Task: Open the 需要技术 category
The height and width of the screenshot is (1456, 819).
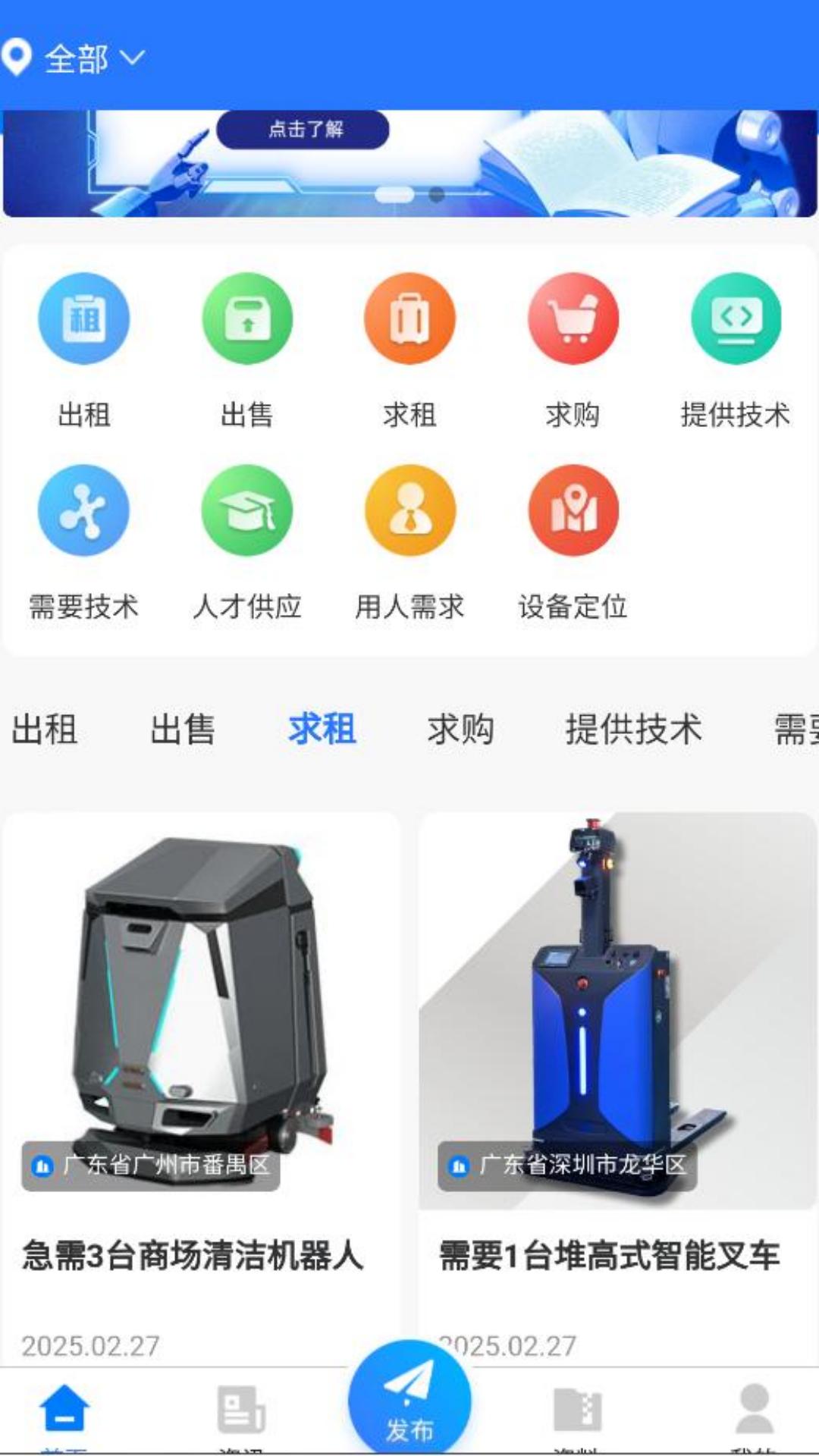Action: (x=84, y=511)
